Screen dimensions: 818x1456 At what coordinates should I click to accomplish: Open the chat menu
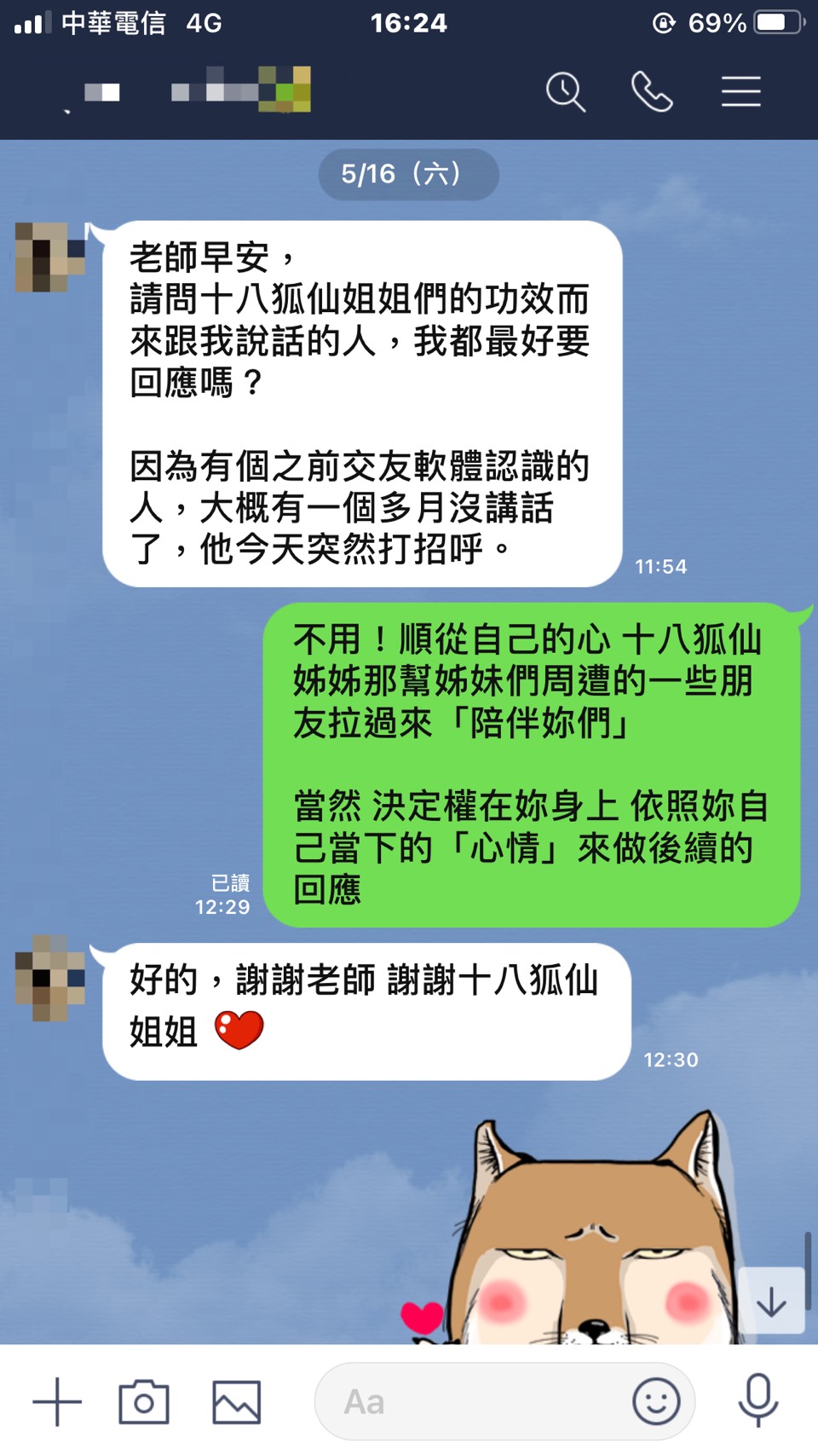pos(740,91)
